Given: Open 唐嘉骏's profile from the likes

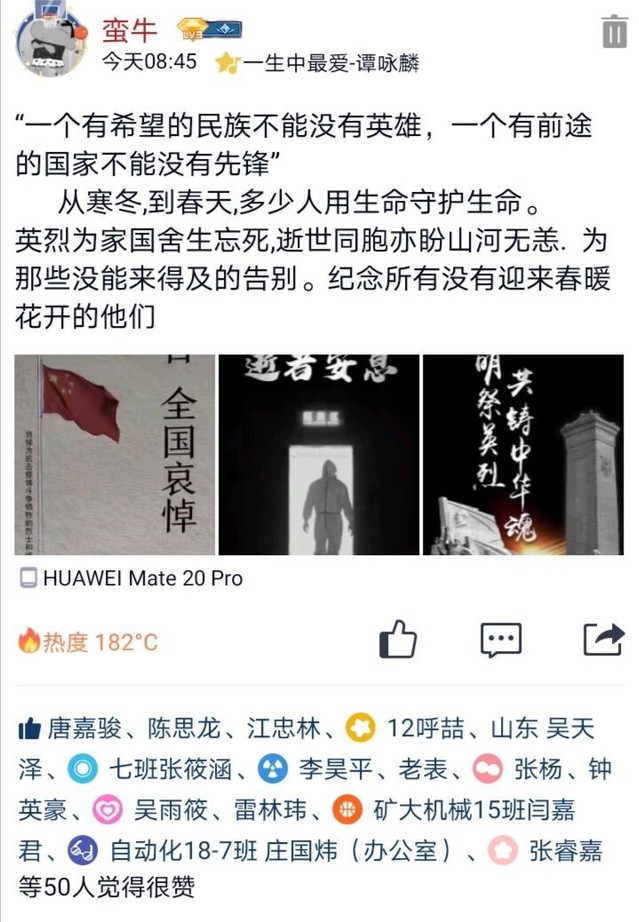Looking at the screenshot, I should pyautogui.click(x=84, y=728).
